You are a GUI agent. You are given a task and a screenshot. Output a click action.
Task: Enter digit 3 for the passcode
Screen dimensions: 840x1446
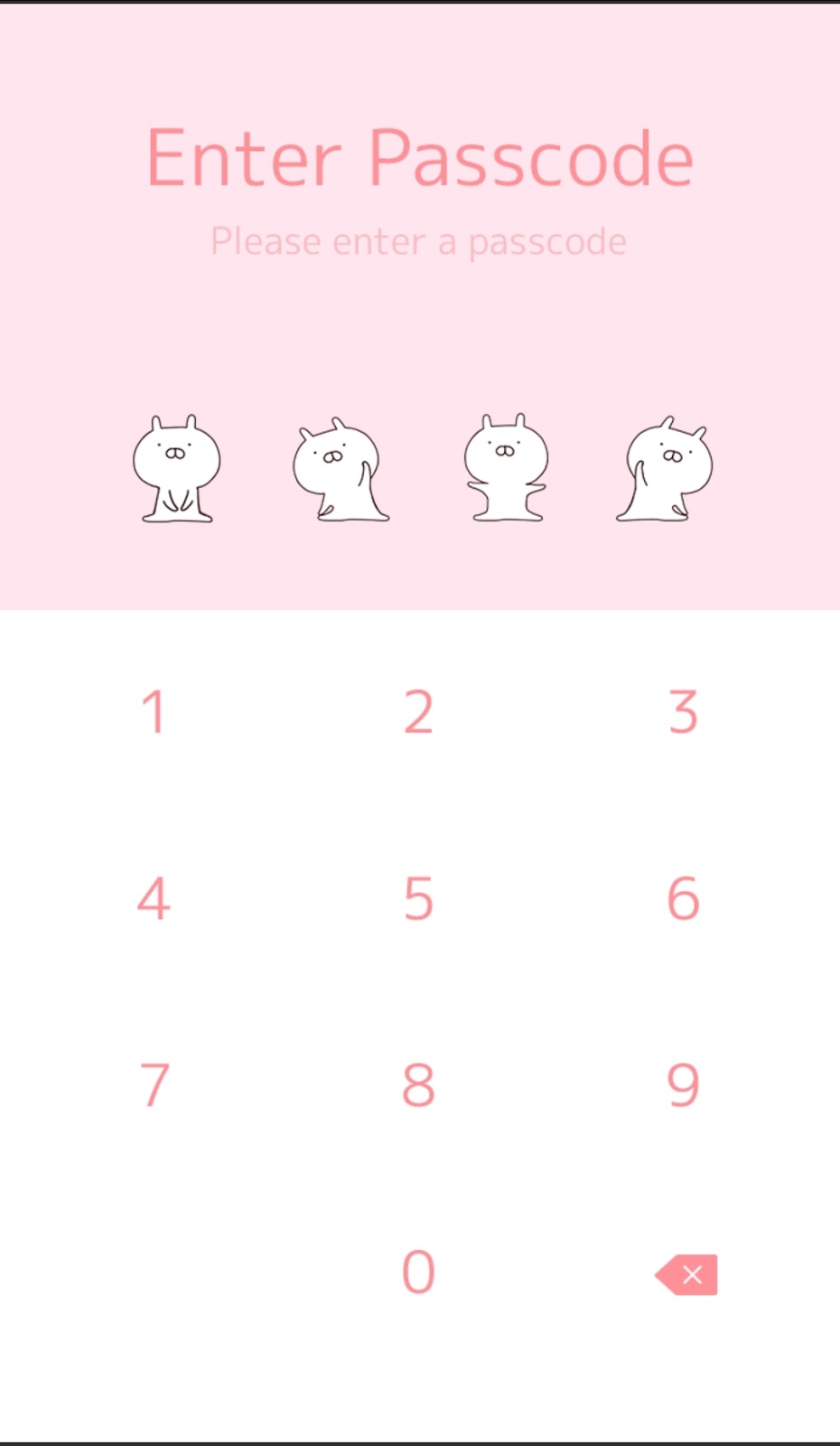pos(683,712)
